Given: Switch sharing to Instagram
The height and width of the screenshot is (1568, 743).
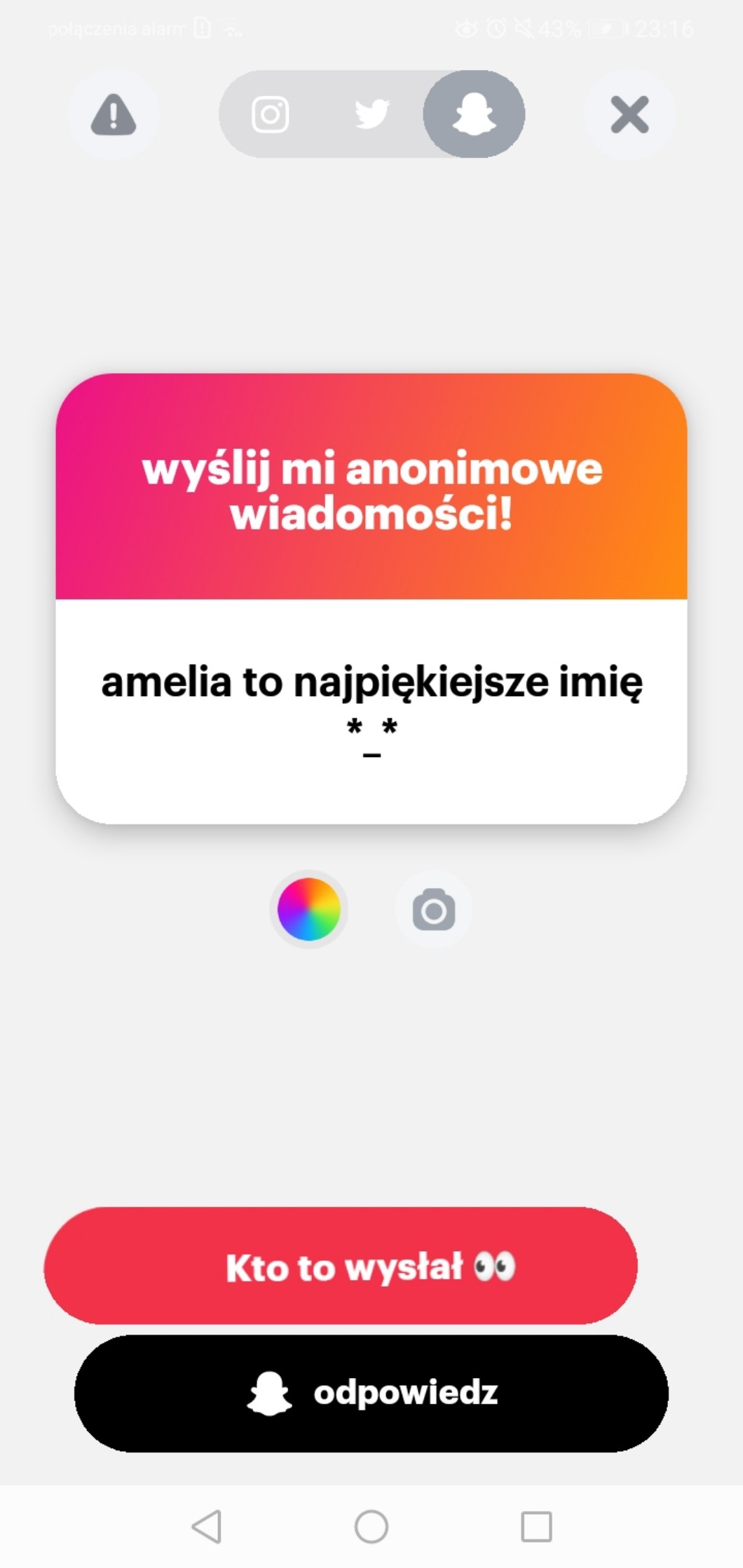Looking at the screenshot, I should point(271,114).
